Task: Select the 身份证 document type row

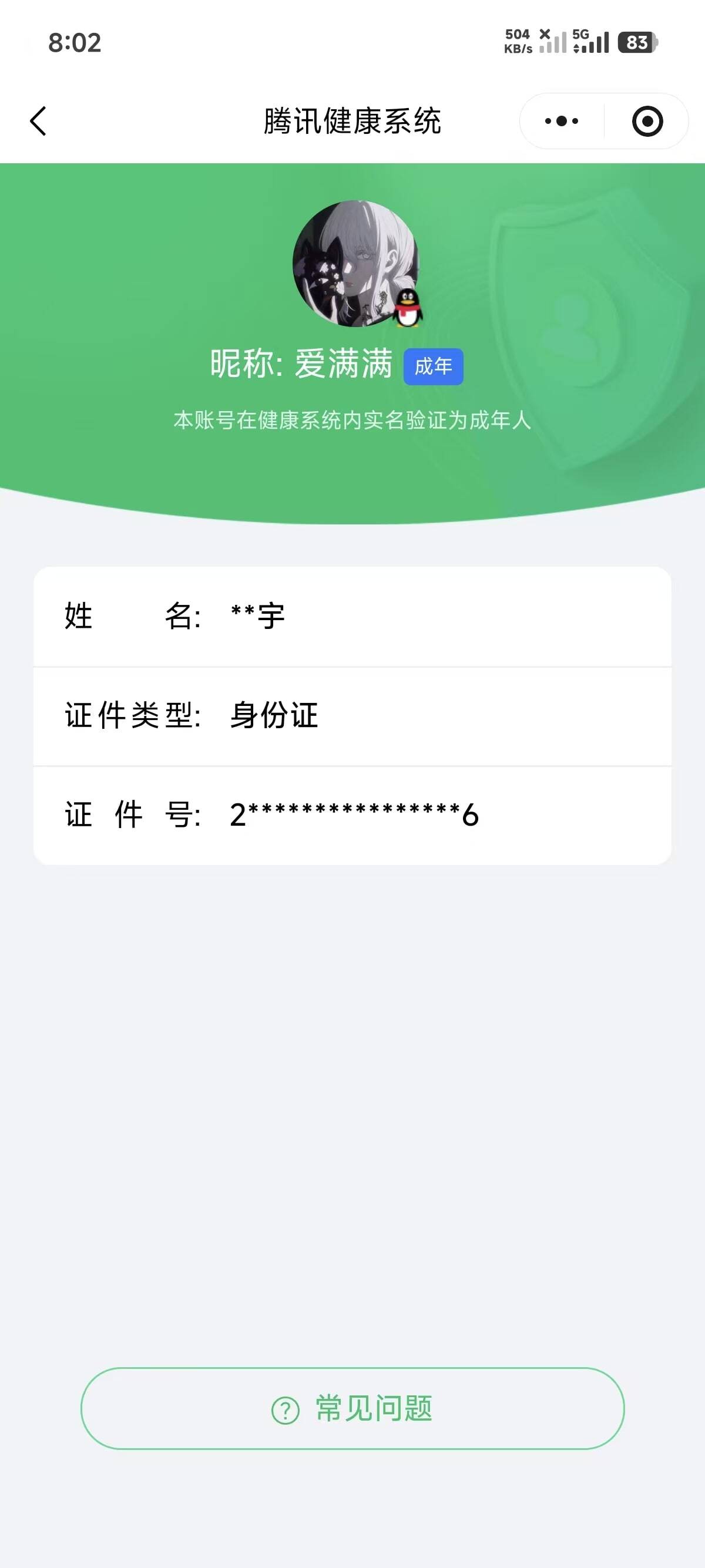Action: click(352, 716)
